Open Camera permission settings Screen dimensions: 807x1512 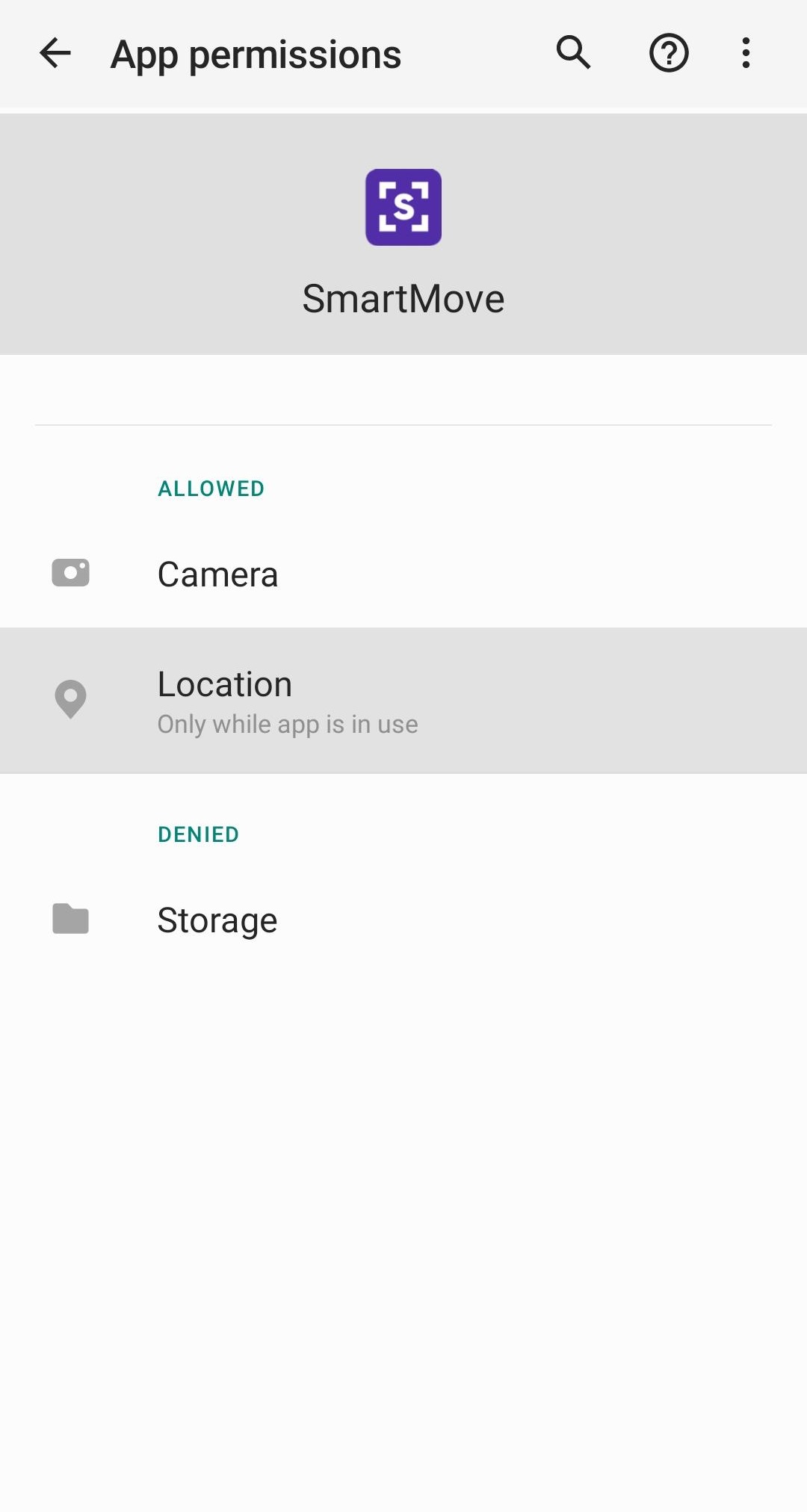pos(403,574)
